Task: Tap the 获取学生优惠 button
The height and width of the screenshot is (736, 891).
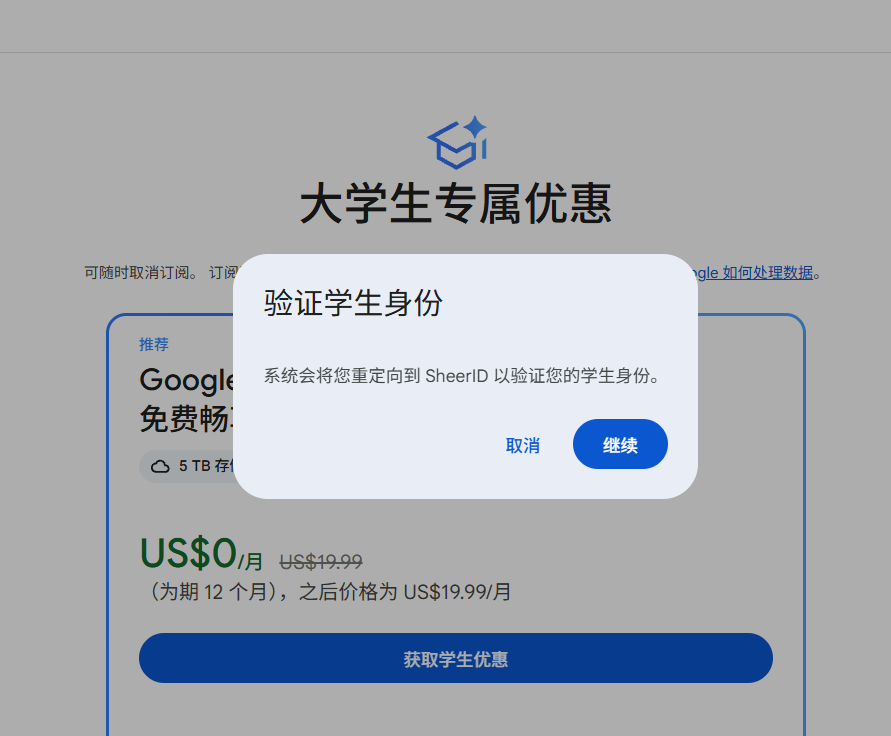Action: [456, 658]
